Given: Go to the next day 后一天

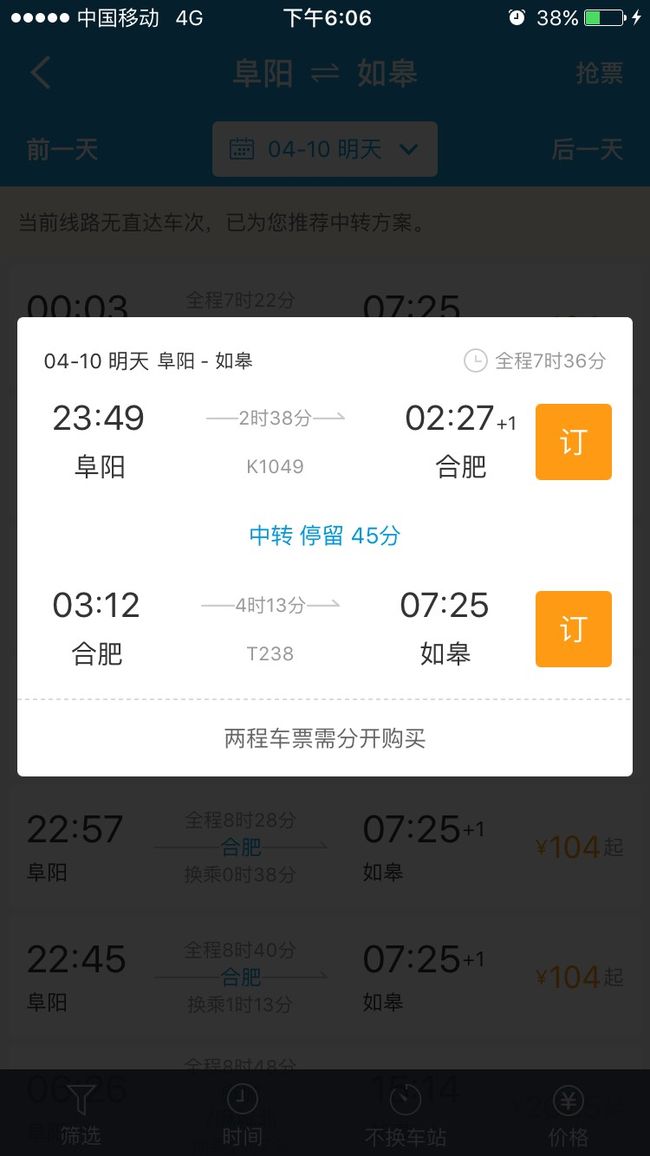Looking at the screenshot, I should point(587,150).
